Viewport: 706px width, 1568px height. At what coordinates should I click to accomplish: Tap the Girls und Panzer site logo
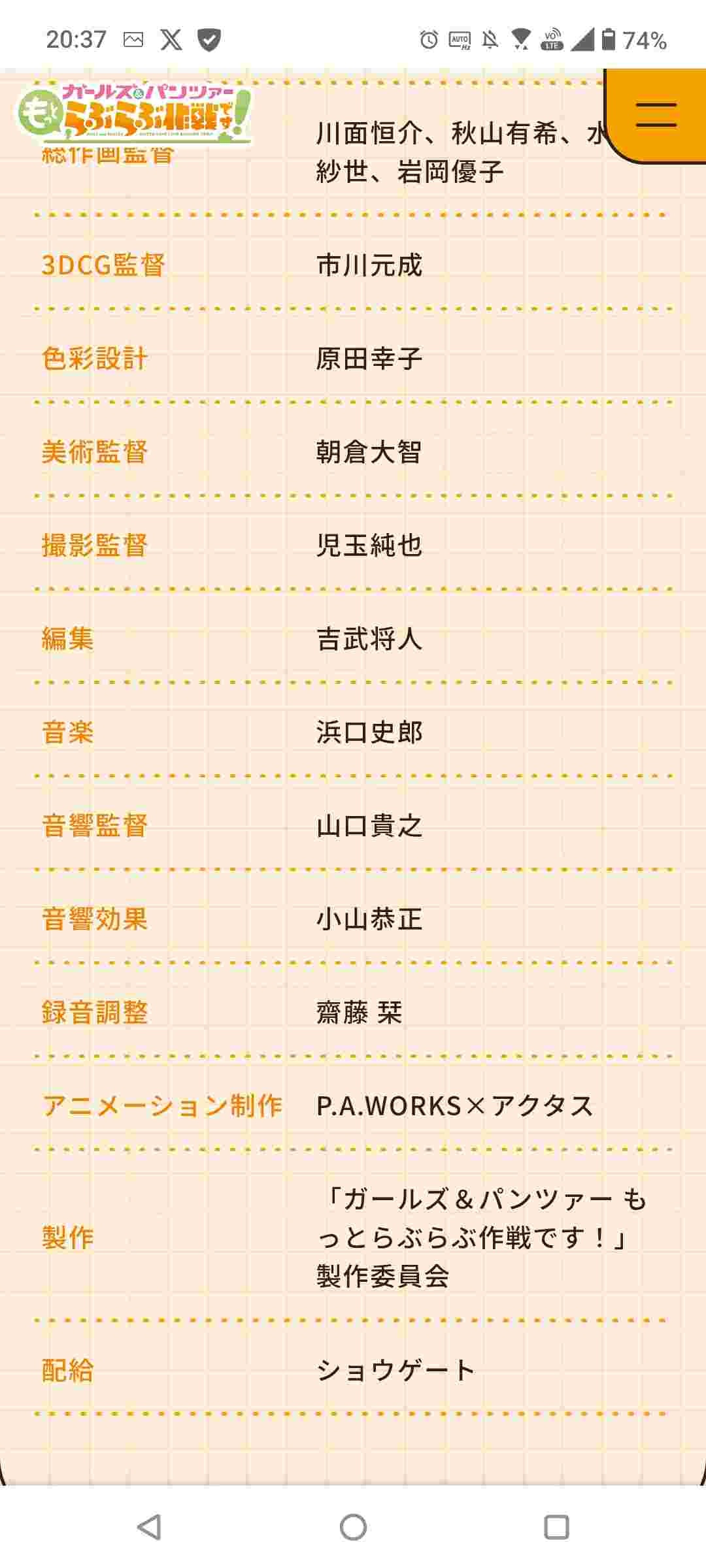point(134,112)
